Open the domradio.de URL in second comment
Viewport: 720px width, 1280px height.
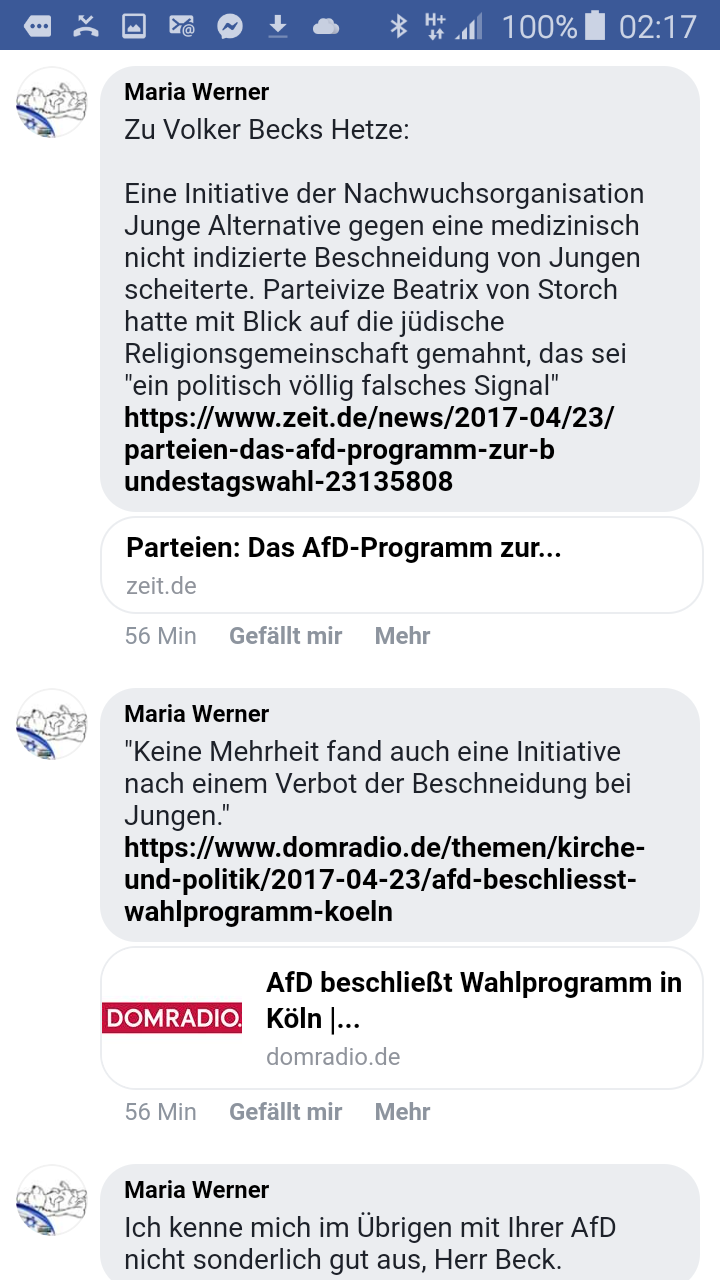(x=385, y=880)
